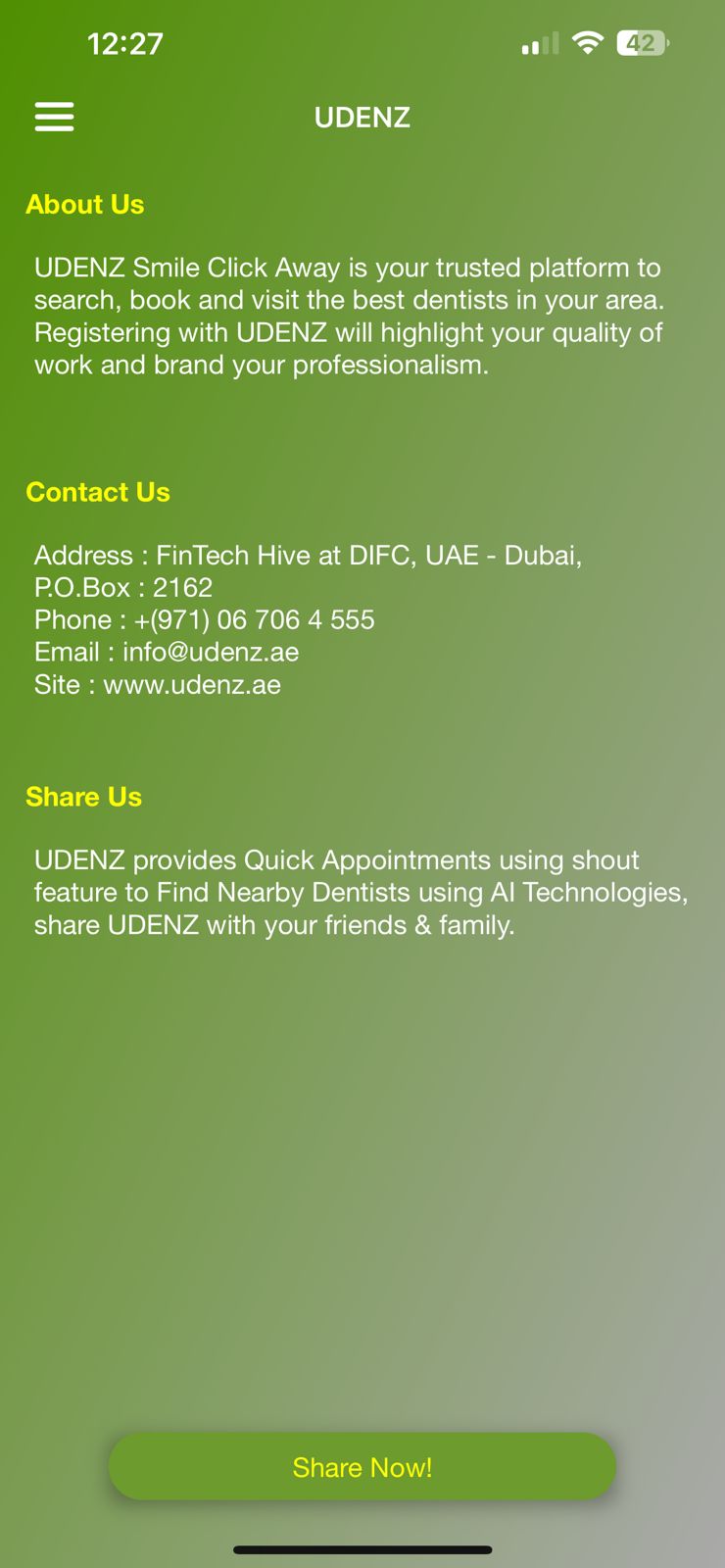Tap the Share Now! button
Image resolution: width=725 pixels, height=1568 pixels.
pos(362,1466)
